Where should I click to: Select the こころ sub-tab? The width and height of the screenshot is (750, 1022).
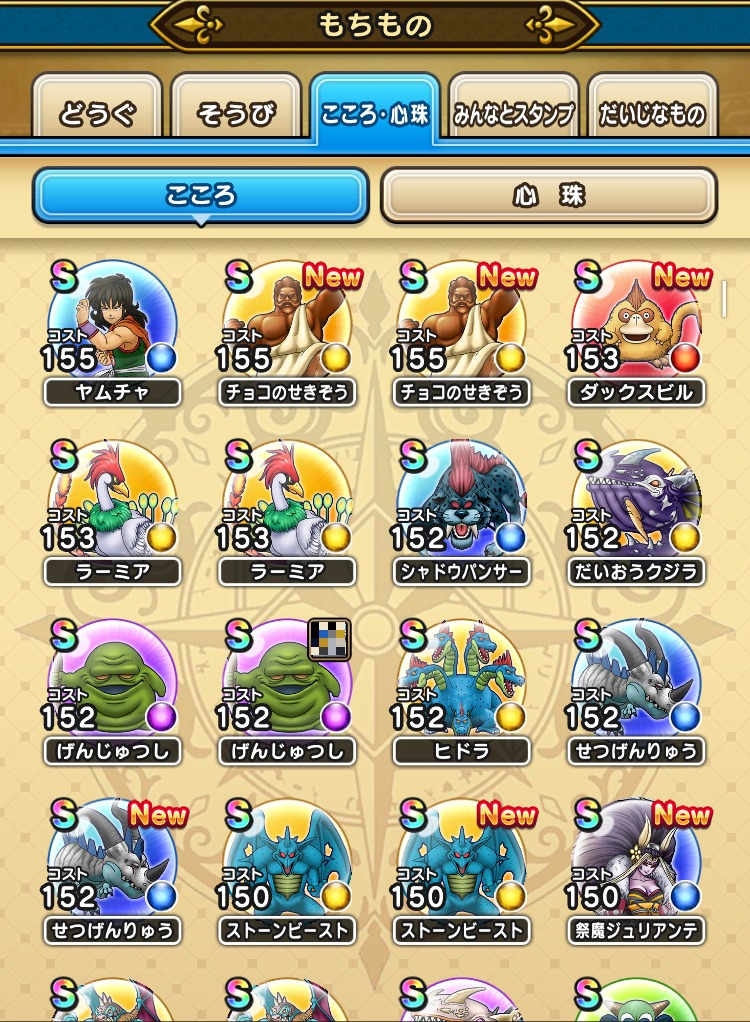[x=201, y=194]
